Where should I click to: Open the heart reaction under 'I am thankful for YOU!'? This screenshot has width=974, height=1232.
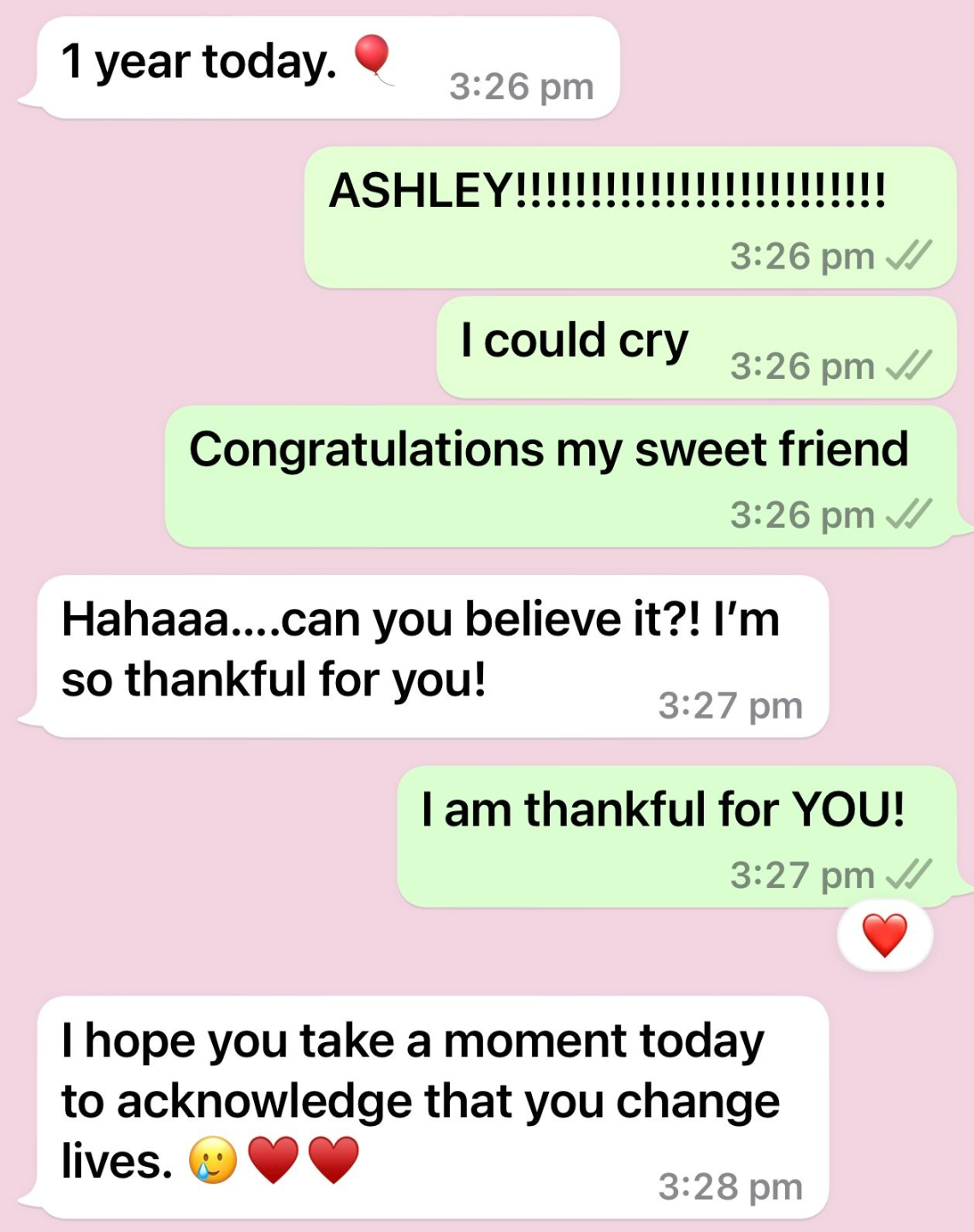pyautogui.click(x=884, y=934)
